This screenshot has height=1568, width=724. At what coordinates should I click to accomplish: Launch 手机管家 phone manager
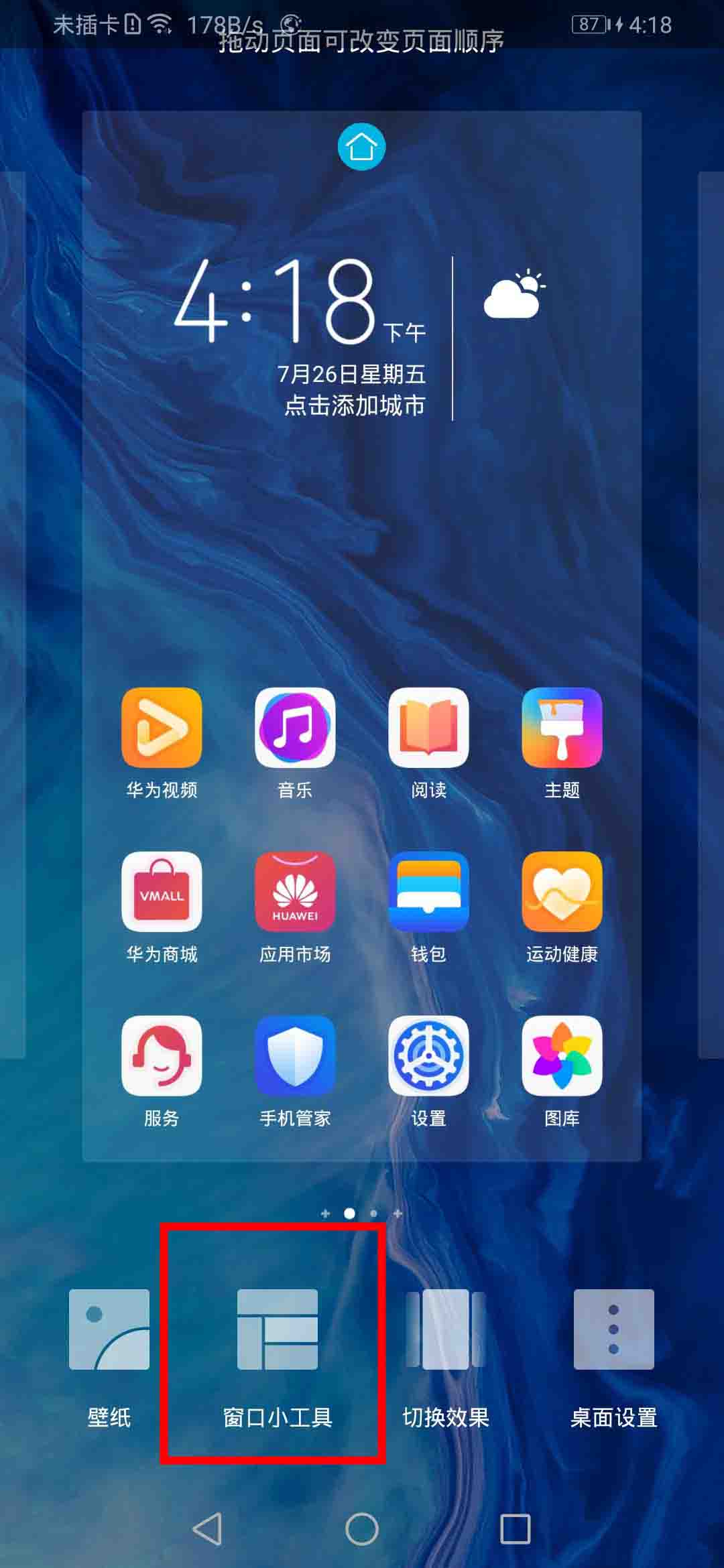tap(295, 1057)
